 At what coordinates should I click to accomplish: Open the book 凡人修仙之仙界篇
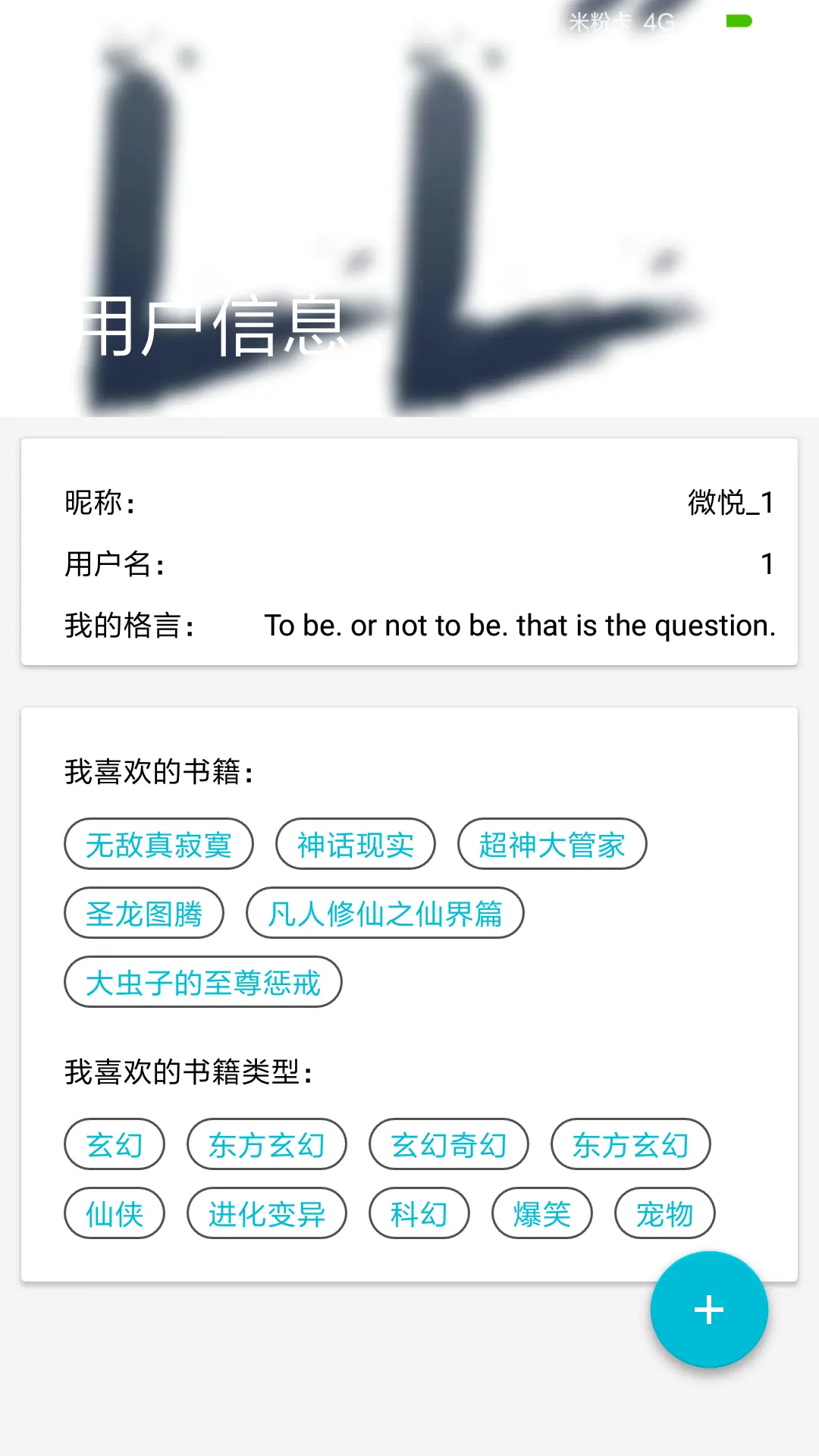point(385,913)
